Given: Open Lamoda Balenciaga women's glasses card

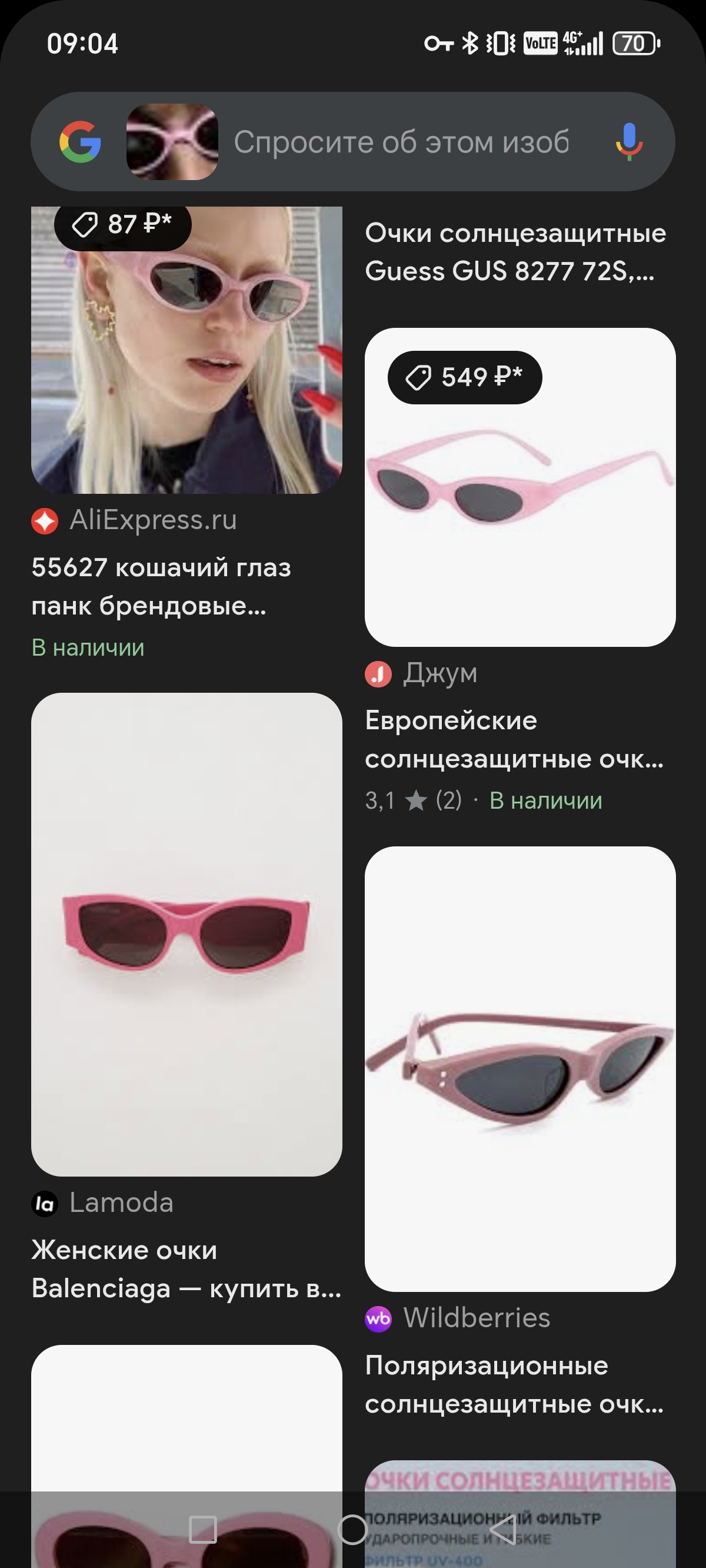Looking at the screenshot, I should coord(187,934).
